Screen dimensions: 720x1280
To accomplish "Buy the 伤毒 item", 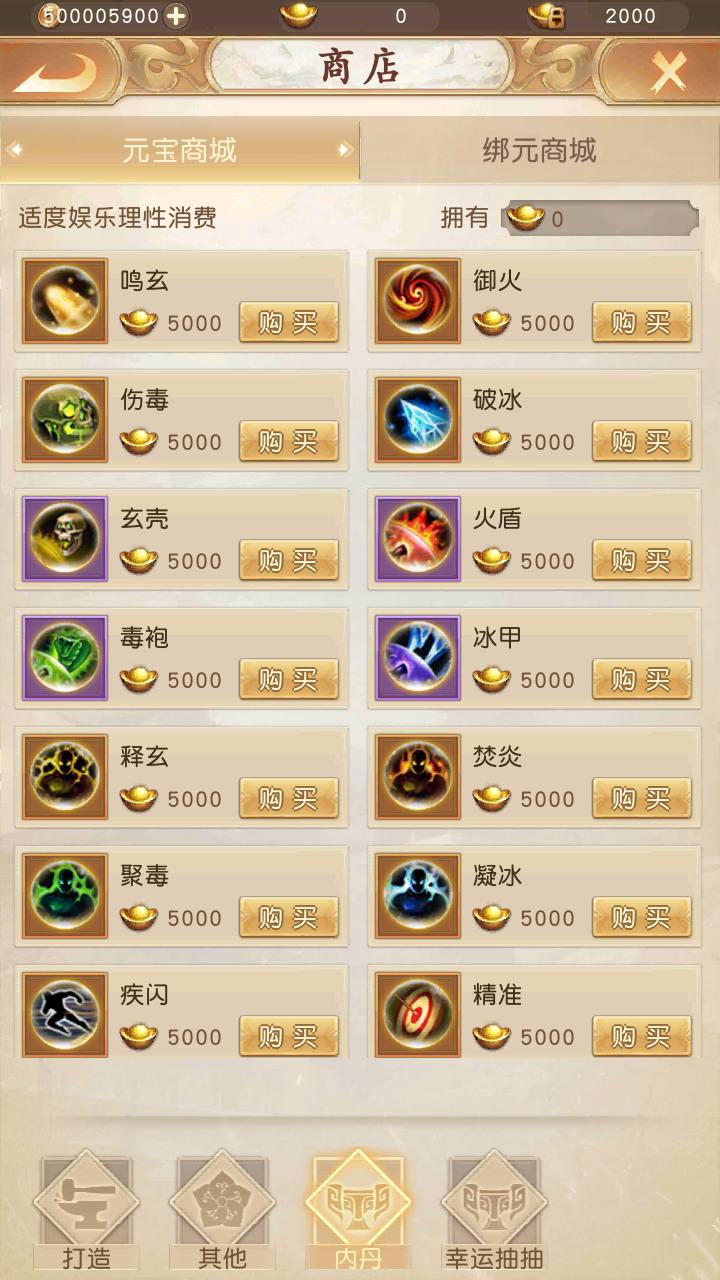I will 288,442.
